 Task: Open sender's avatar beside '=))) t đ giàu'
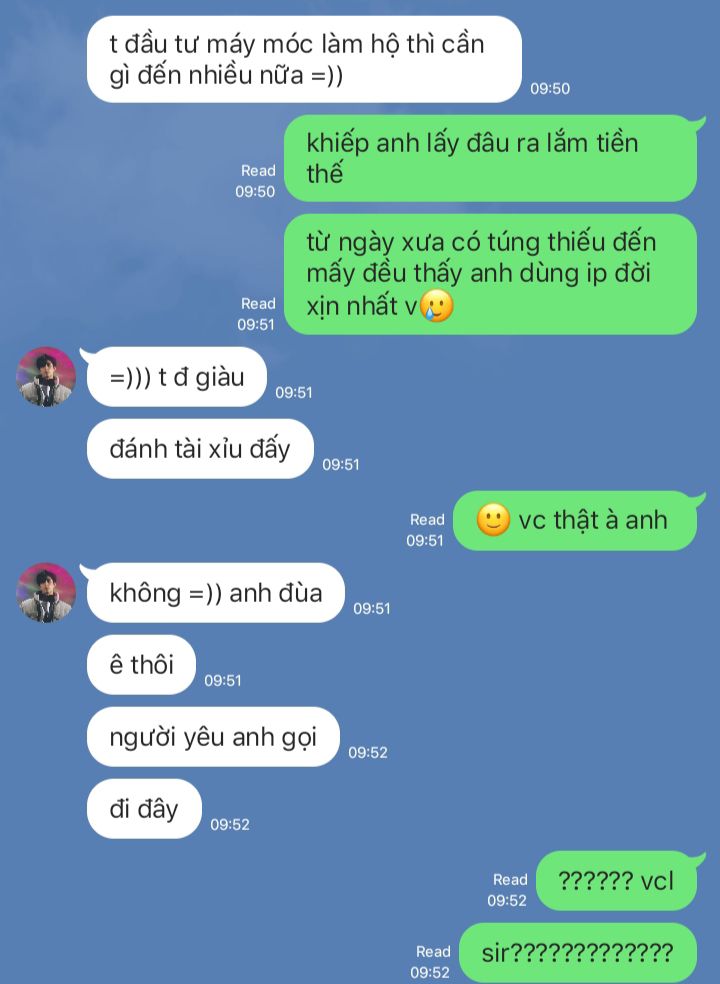coord(47,377)
